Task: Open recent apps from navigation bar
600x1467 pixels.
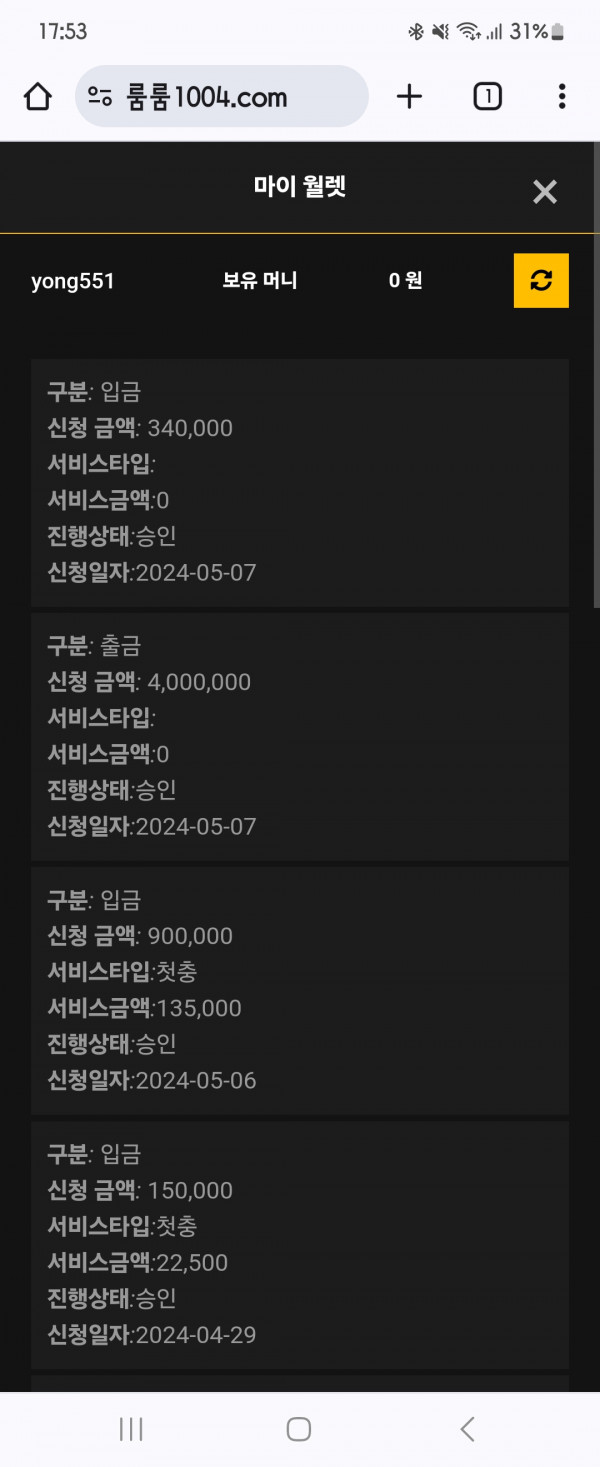Action: (131, 1429)
